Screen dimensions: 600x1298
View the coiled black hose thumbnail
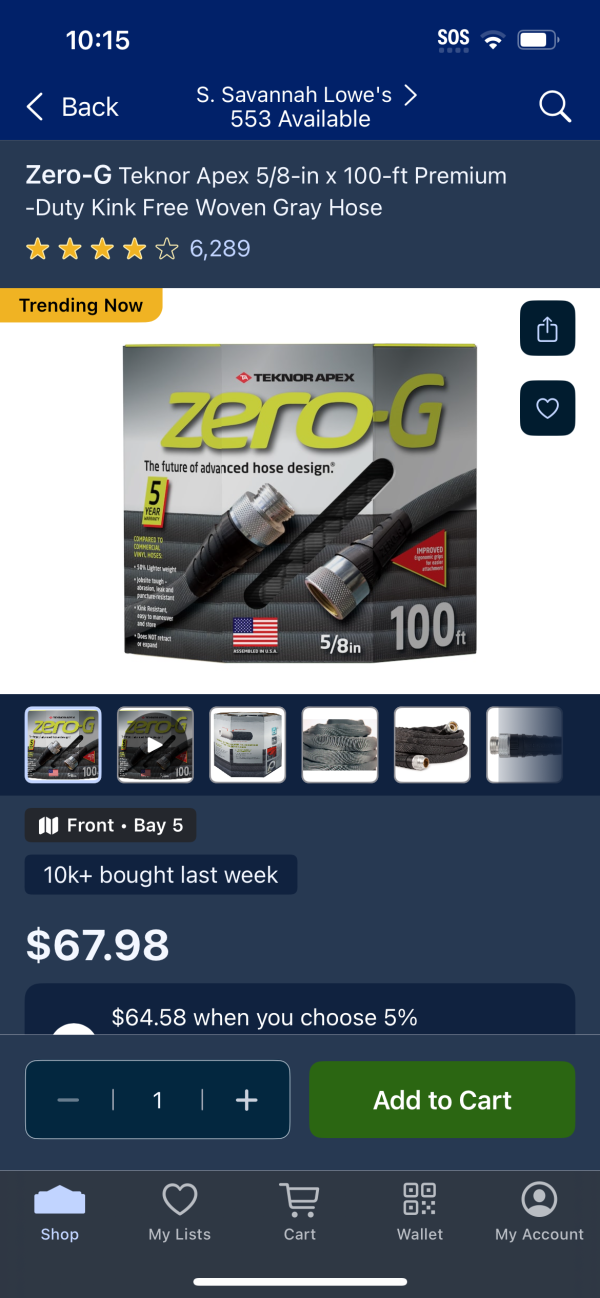432,745
